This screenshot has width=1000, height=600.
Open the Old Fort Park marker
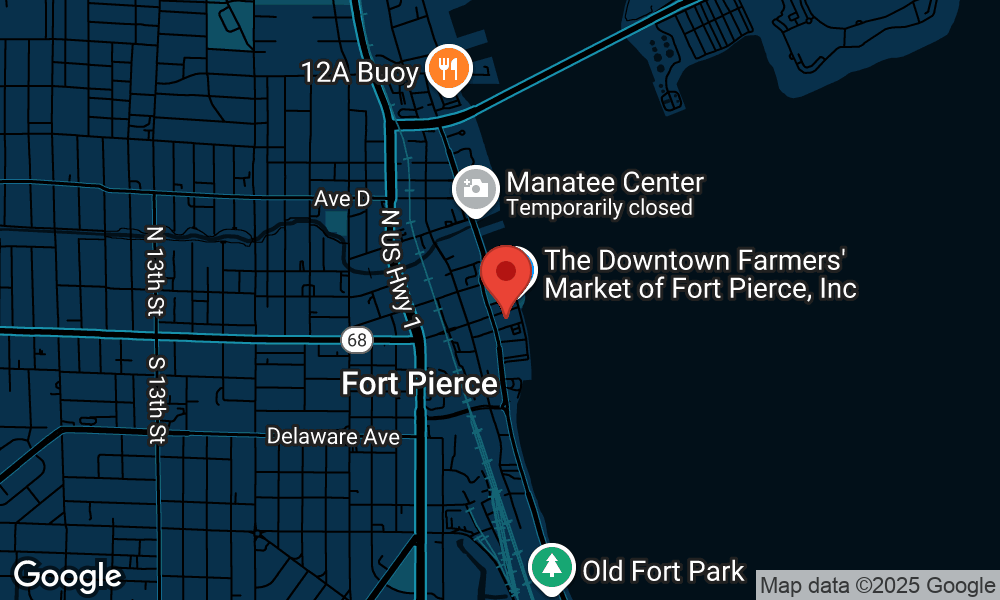pyautogui.click(x=551, y=566)
